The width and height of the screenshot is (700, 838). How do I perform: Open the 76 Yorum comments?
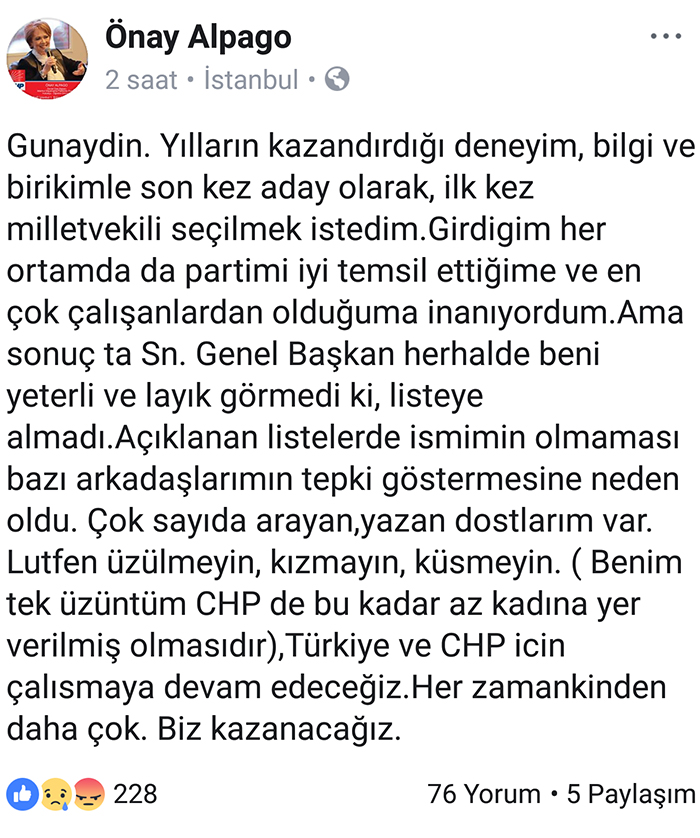(484, 794)
